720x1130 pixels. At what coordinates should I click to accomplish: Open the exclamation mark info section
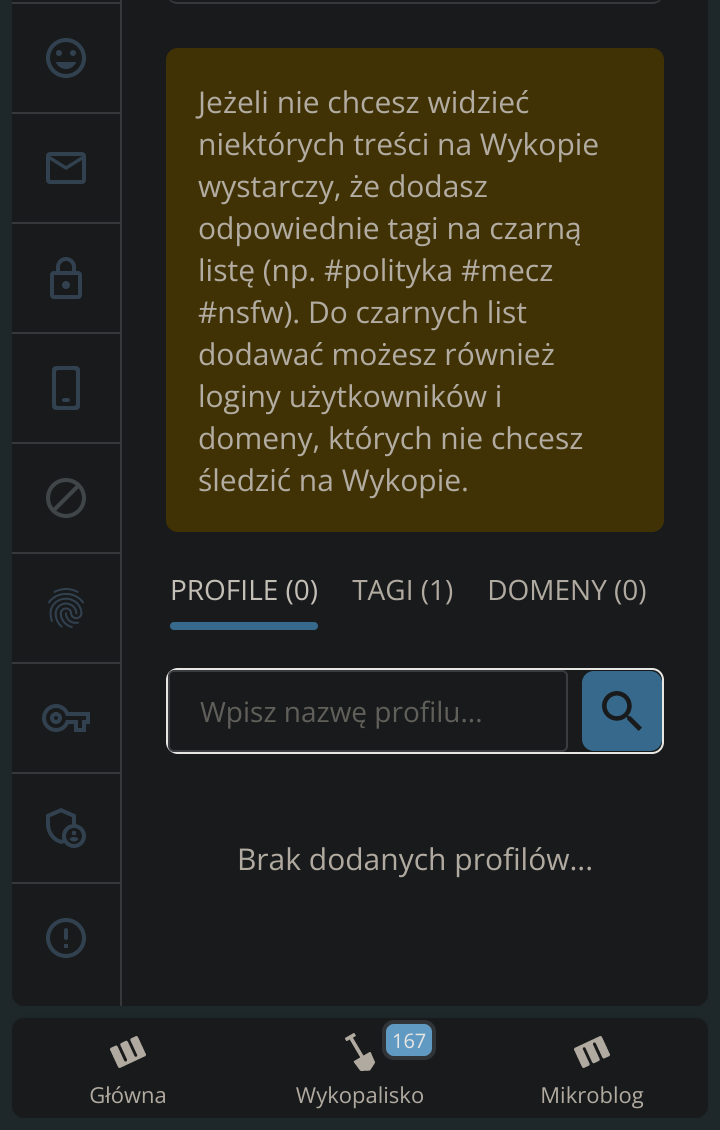(66, 938)
